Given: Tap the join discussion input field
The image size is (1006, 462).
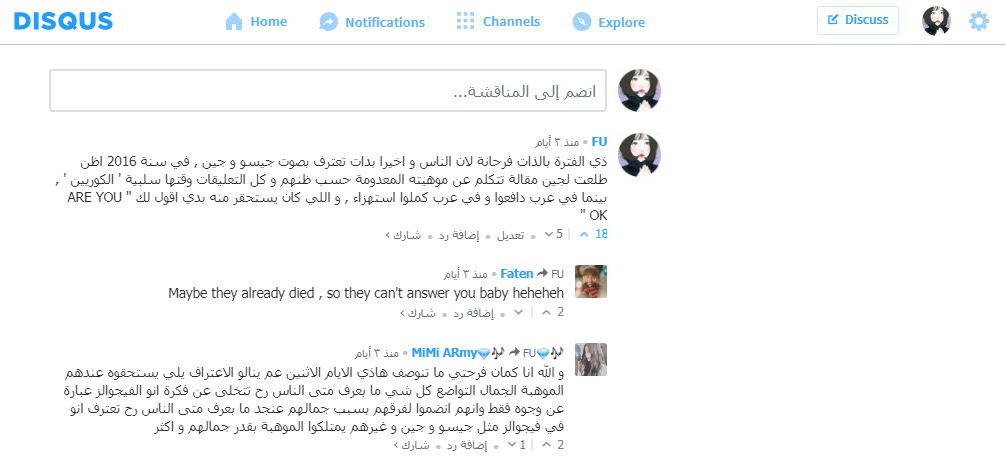Looking at the screenshot, I should pyautogui.click(x=328, y=91).
